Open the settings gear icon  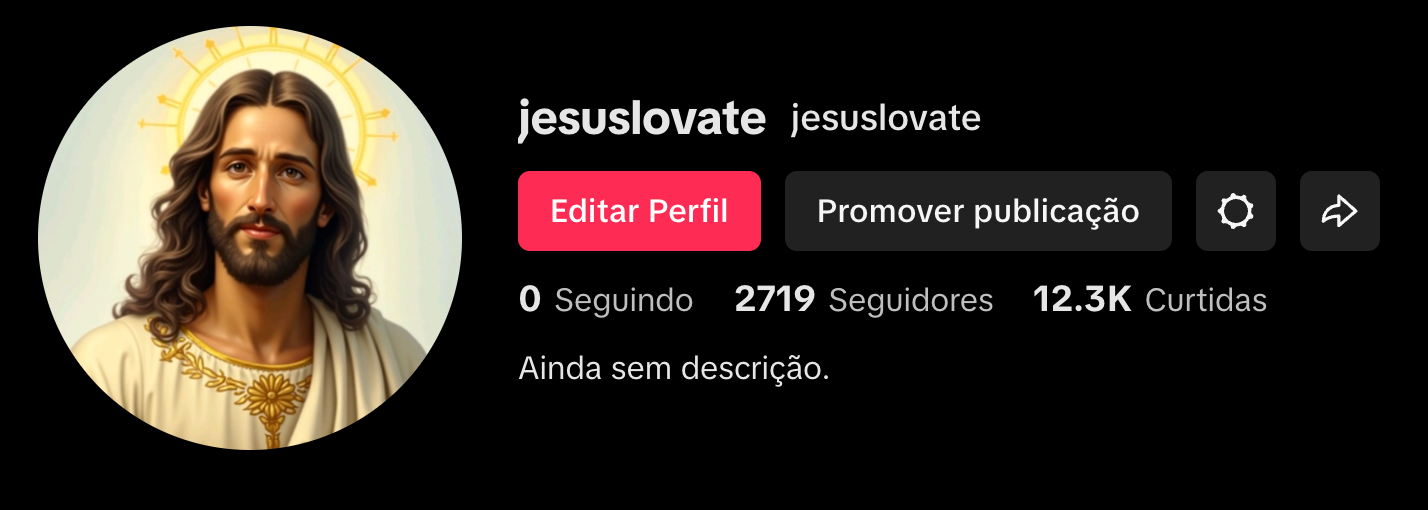(1235, 211)
